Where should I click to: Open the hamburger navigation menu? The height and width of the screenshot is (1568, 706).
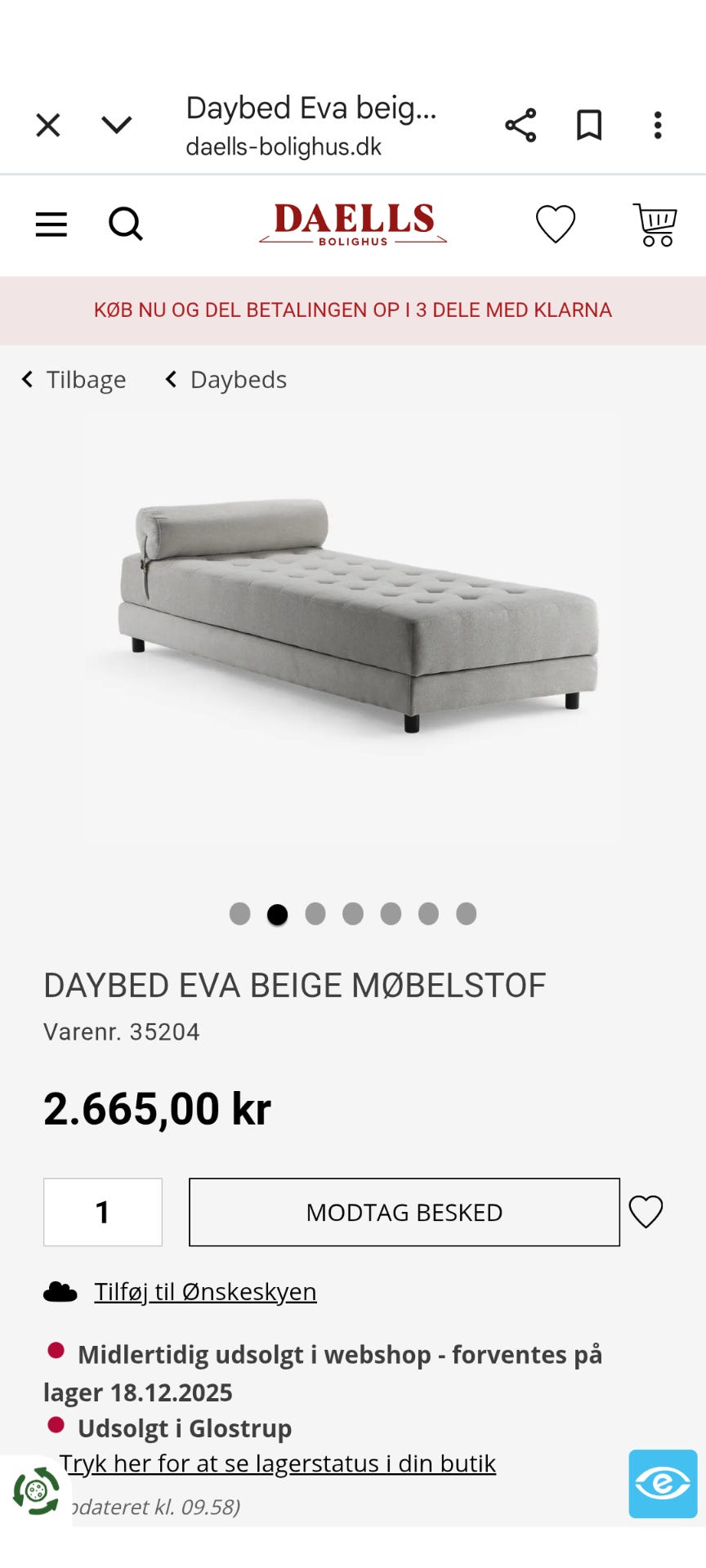point(51,225)
